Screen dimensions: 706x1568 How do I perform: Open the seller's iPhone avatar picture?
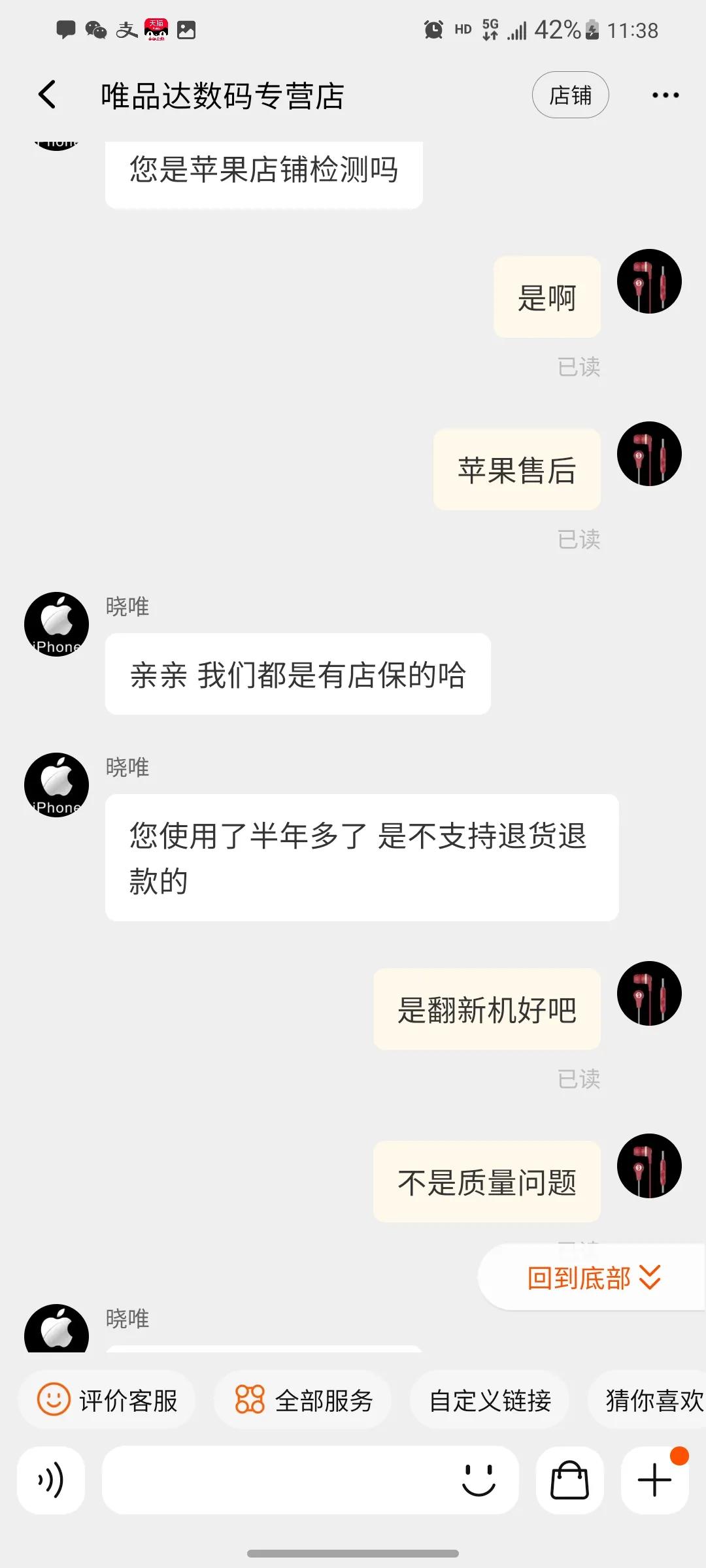56,624
